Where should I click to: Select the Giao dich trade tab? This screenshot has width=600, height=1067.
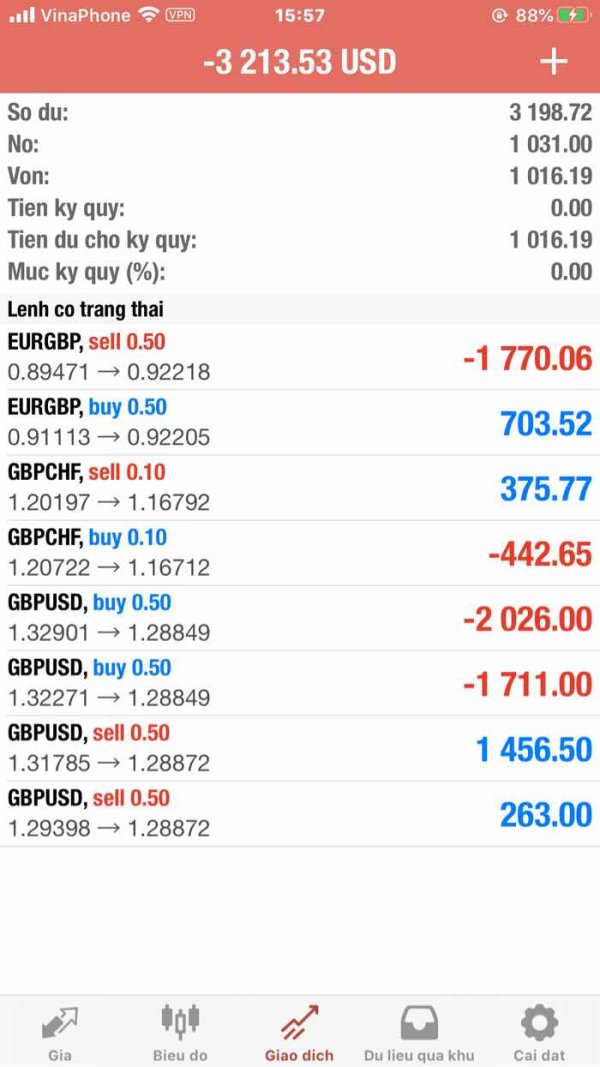299,1032
